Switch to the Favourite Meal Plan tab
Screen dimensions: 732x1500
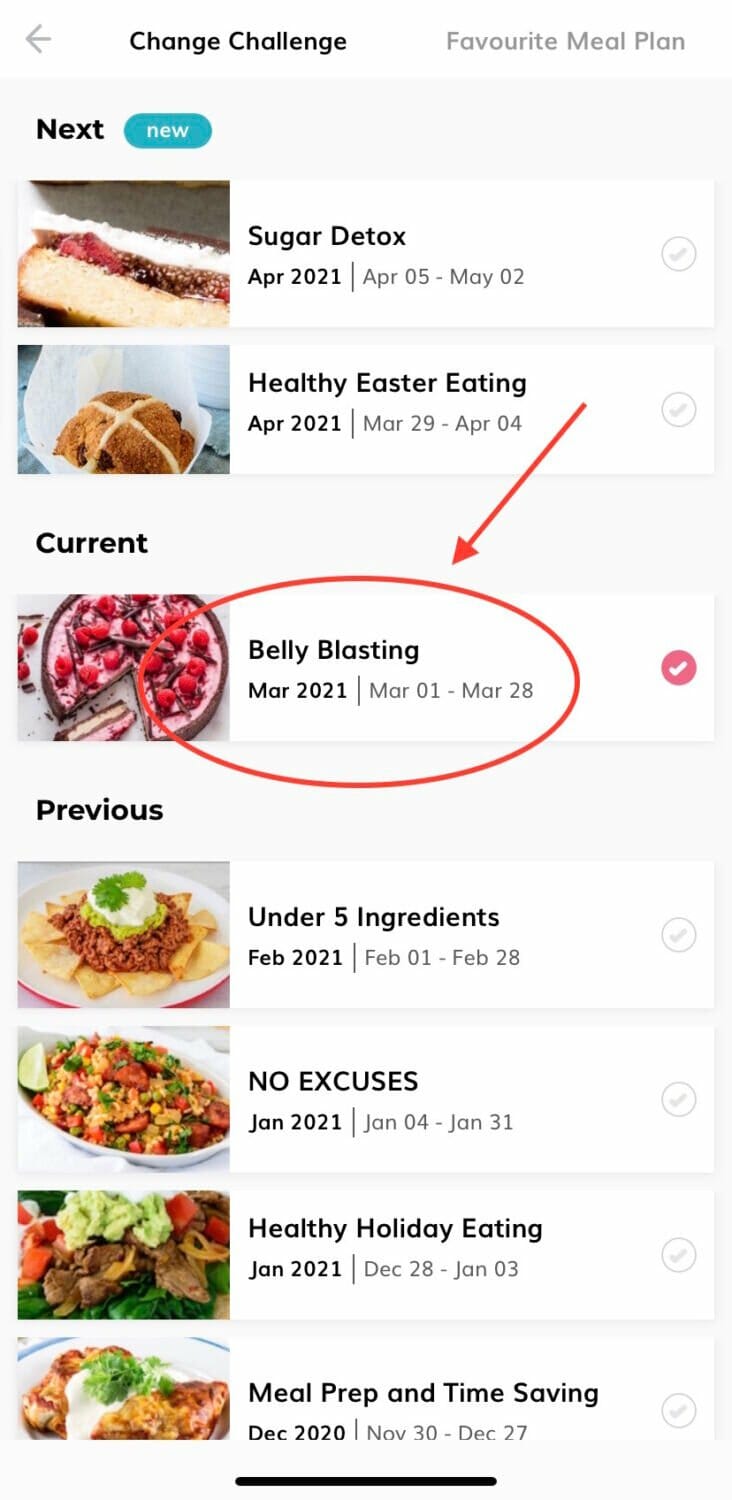[565, 41]
